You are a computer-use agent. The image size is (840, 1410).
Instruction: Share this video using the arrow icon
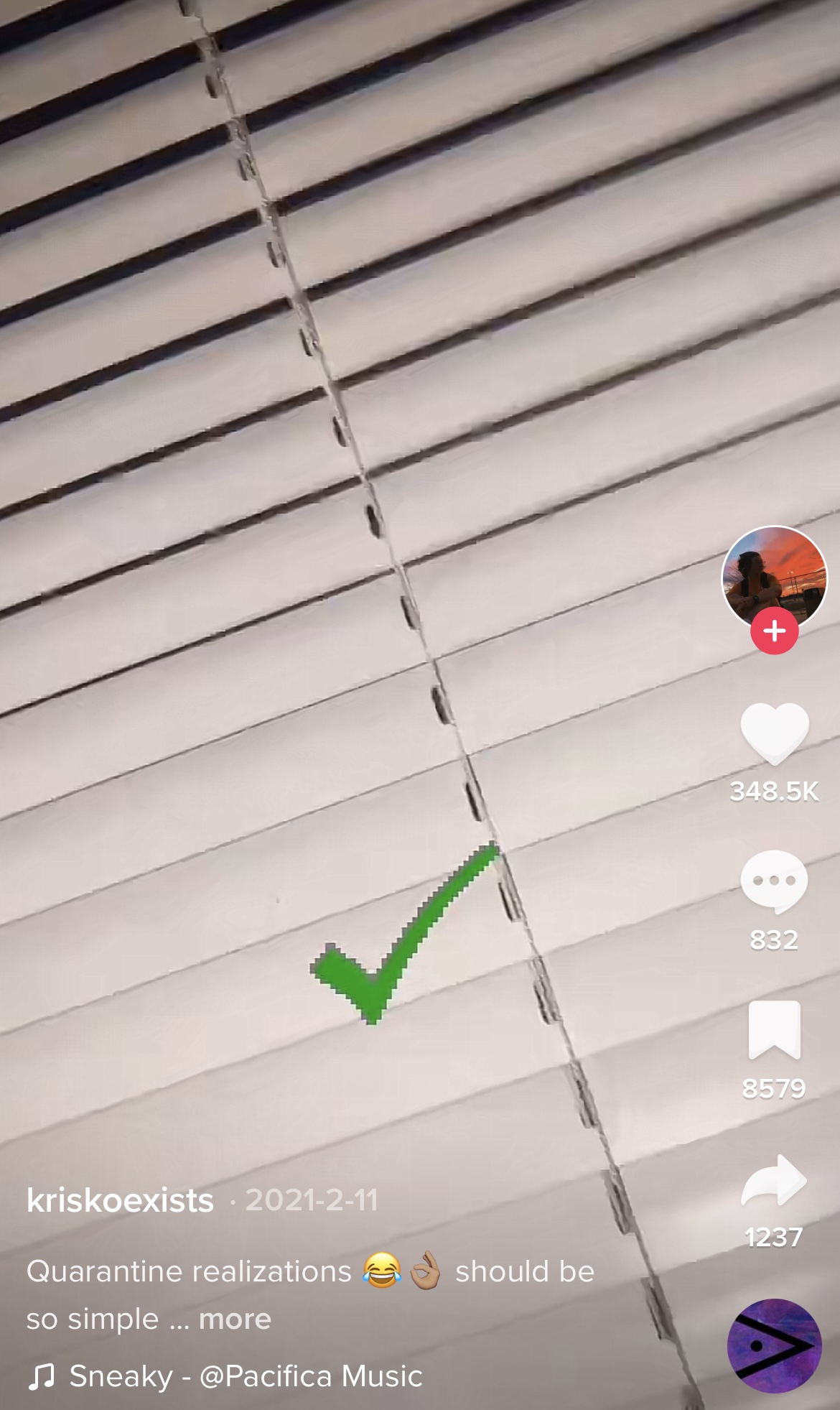tap(774, 1181)
